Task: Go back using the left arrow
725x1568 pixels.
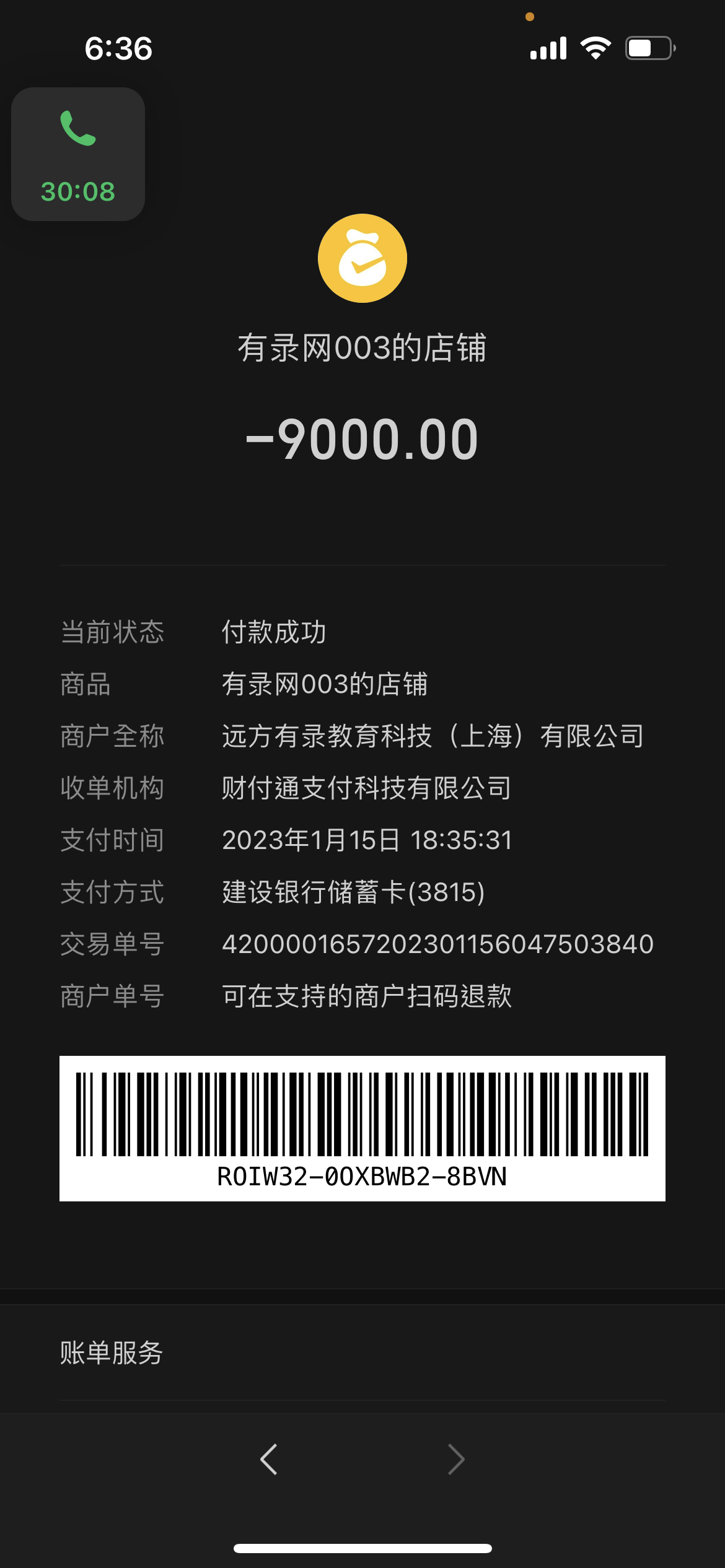Action: [x=269, y=1459]
